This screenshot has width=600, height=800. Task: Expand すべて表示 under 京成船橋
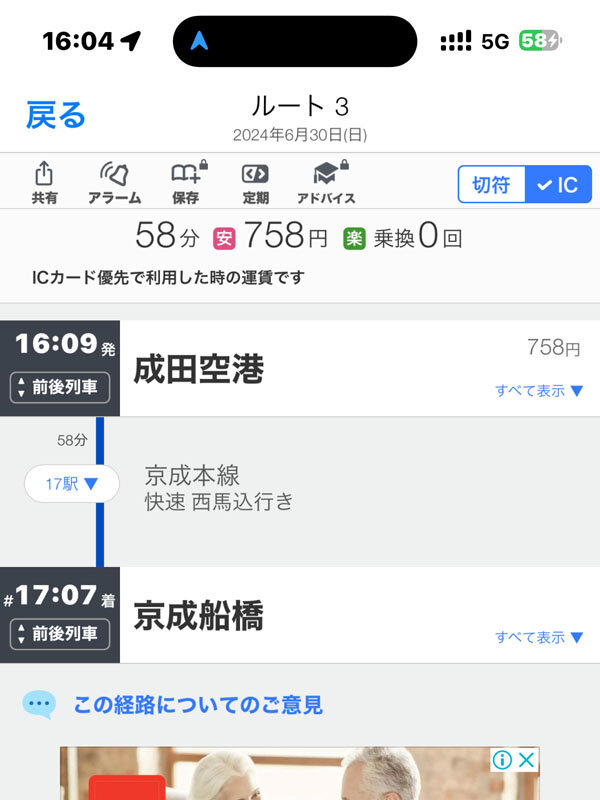(539, 637)
